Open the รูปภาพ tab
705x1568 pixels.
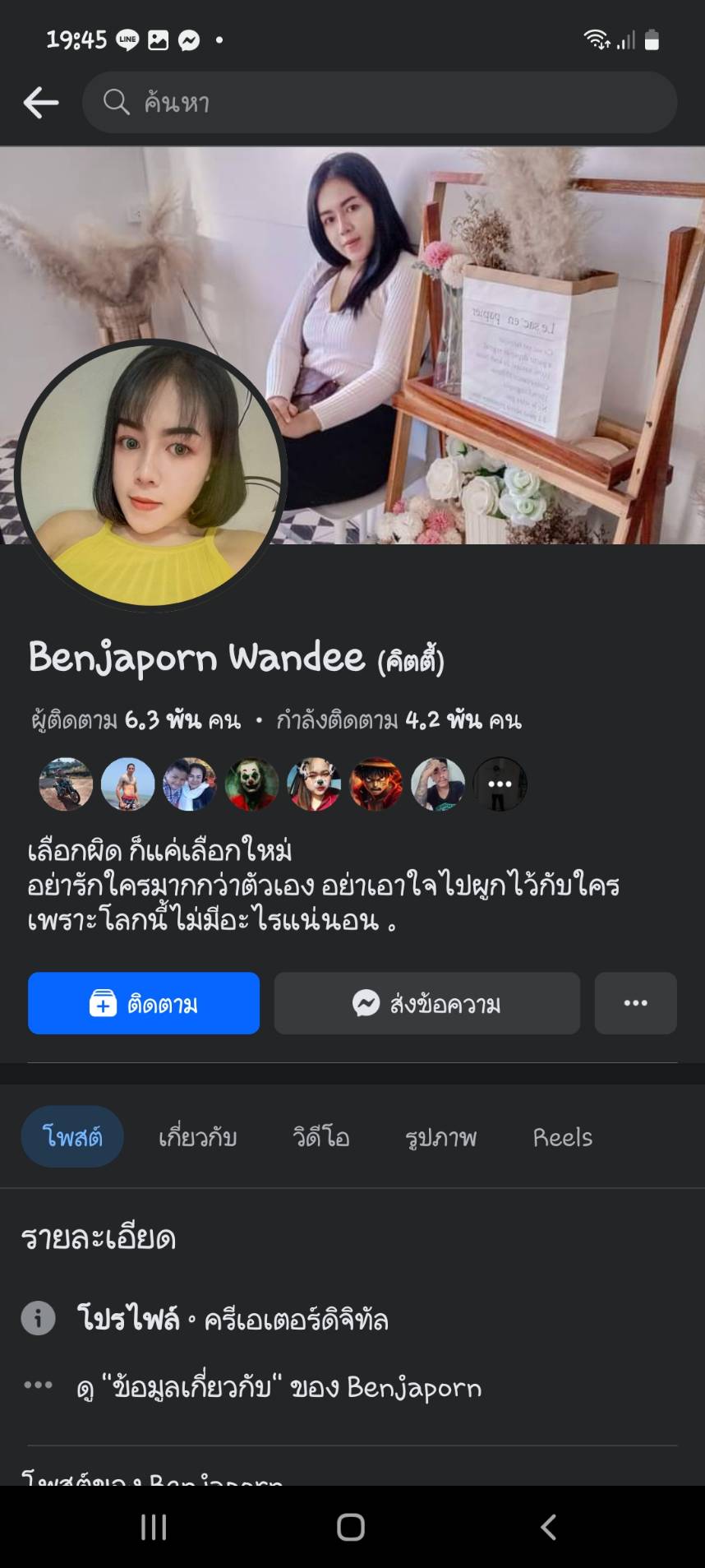point(440,1137)
